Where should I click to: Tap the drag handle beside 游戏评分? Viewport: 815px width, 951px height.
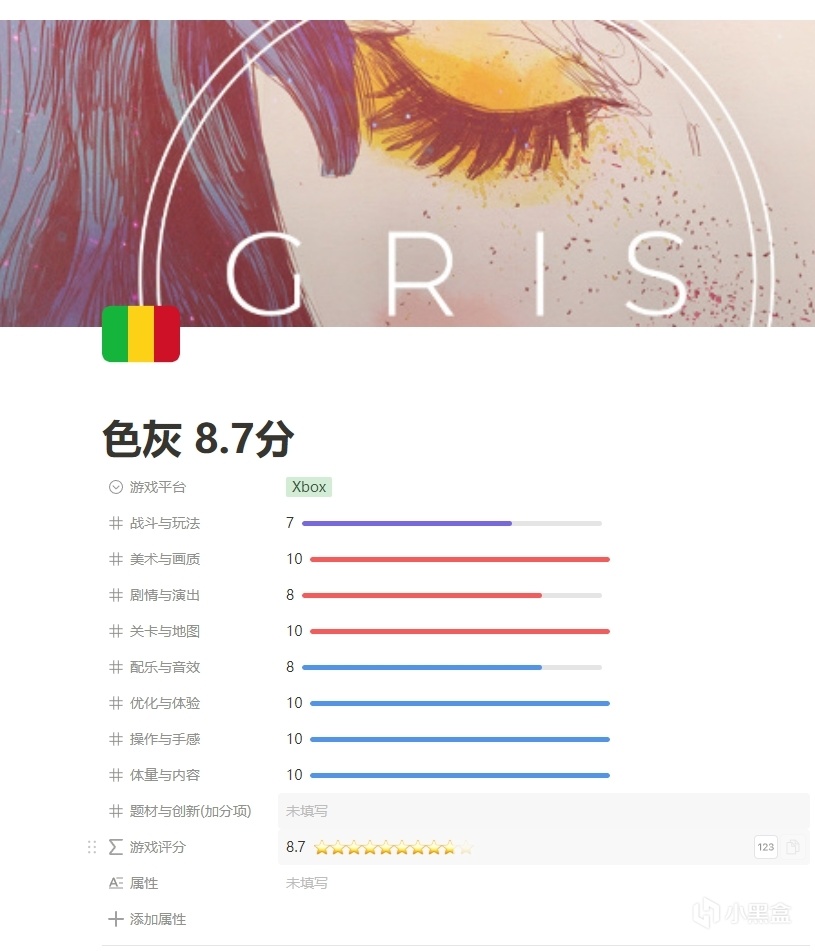pyautogui.click(x=92, y=847)
